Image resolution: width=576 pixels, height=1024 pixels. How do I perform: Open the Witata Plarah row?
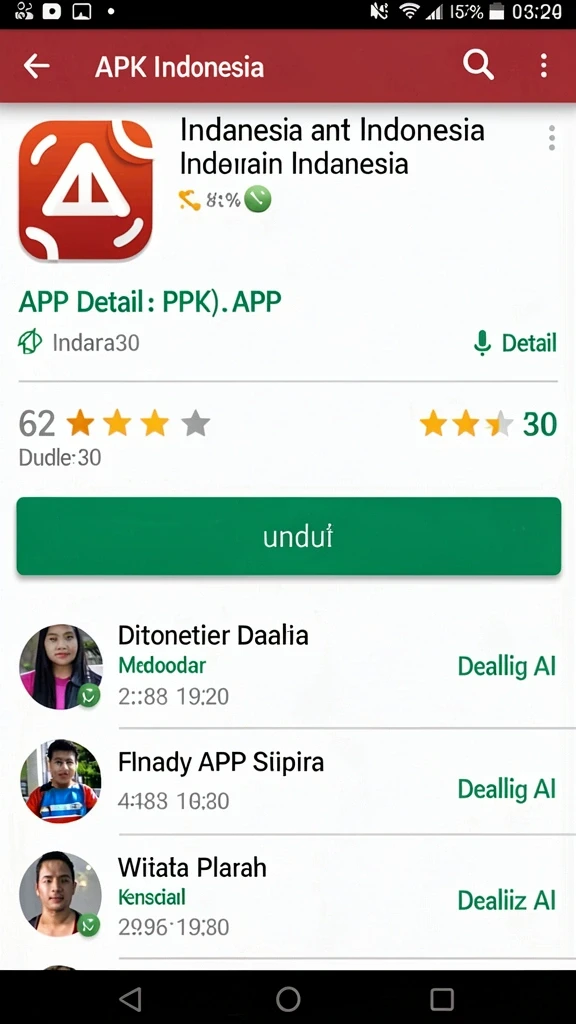288,897
